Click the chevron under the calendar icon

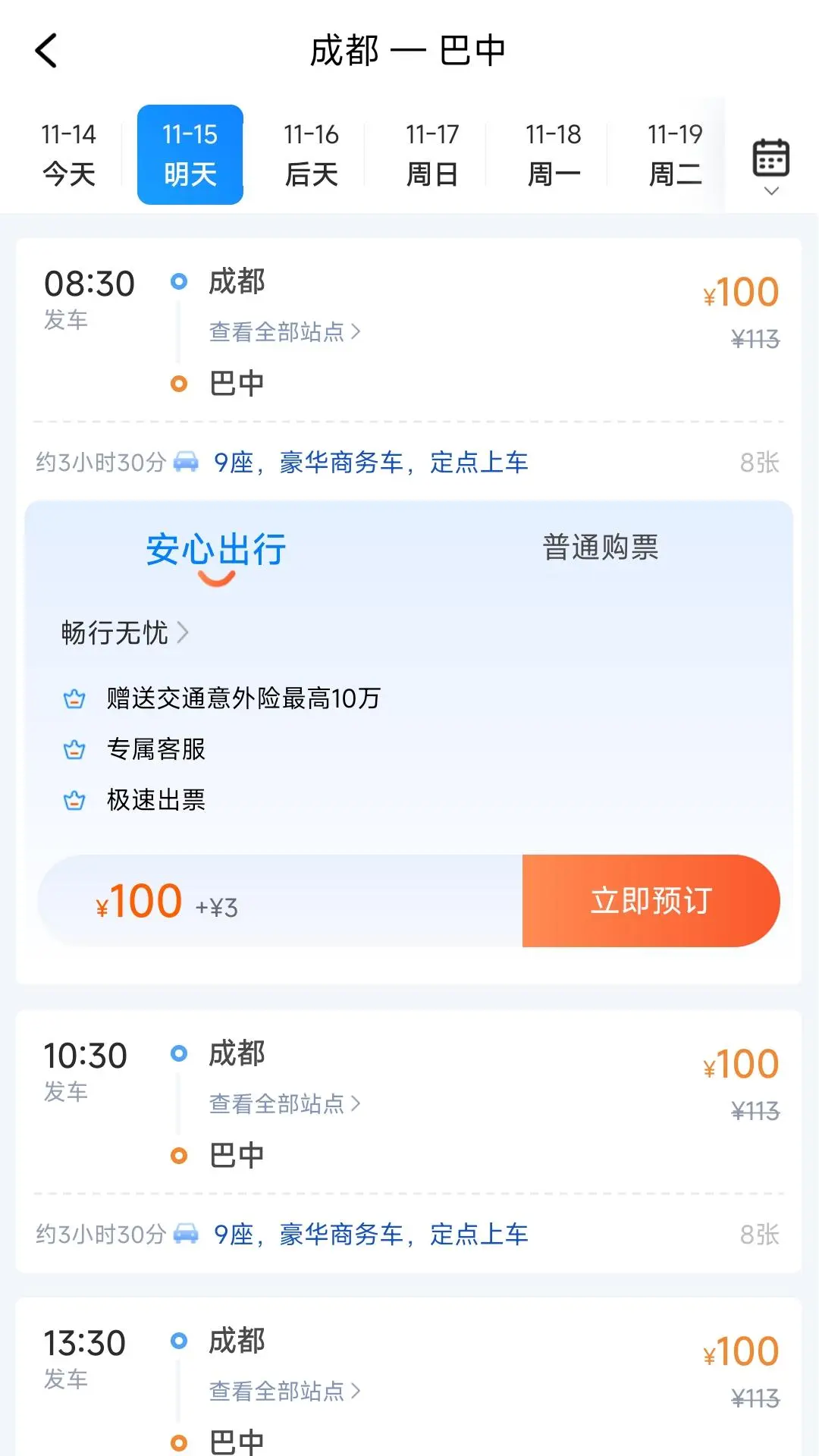(770, 191)
